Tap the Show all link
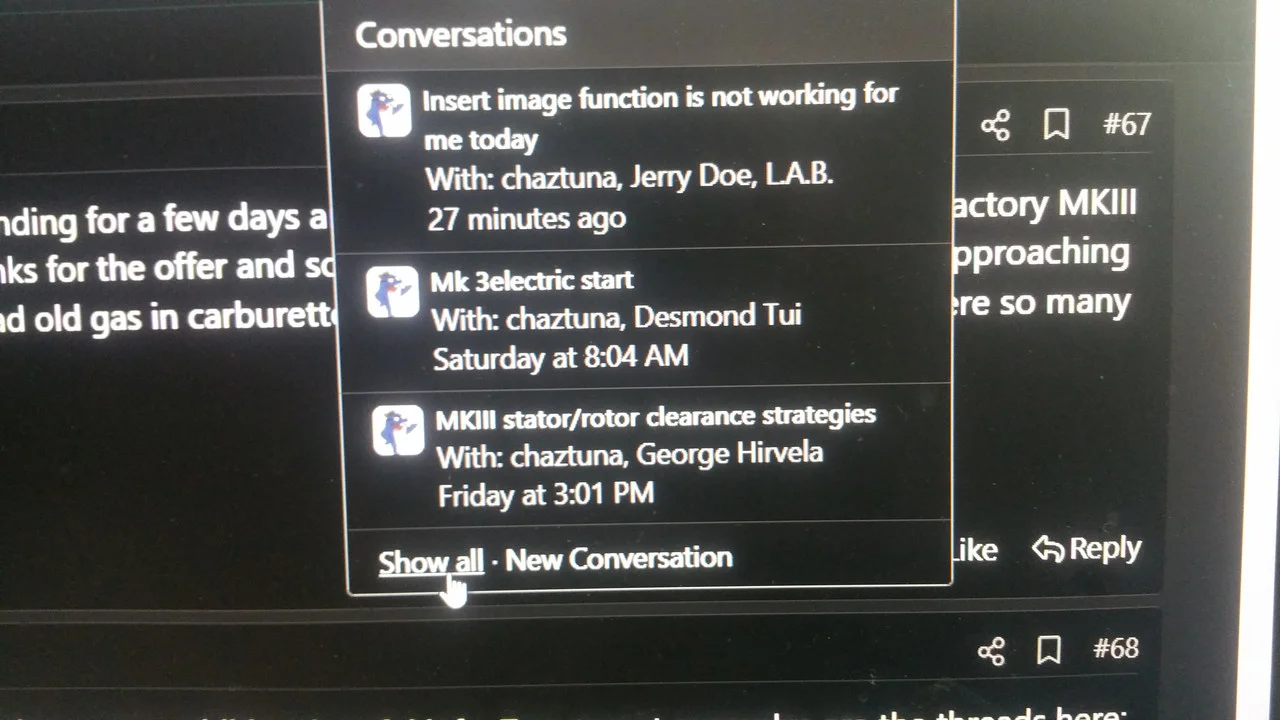 431,562
